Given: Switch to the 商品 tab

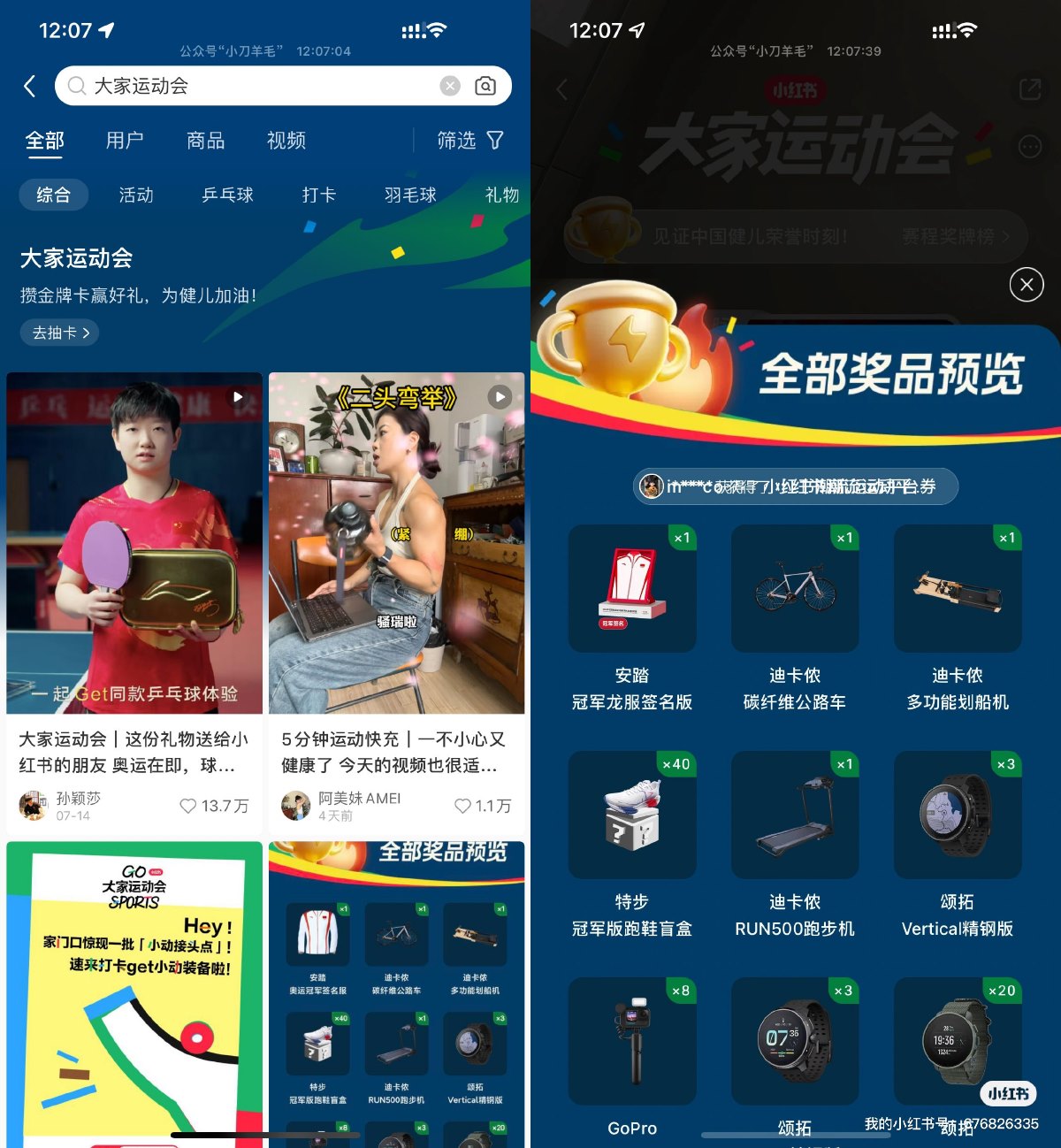Looking at the screenshot, I should [205, 141].
